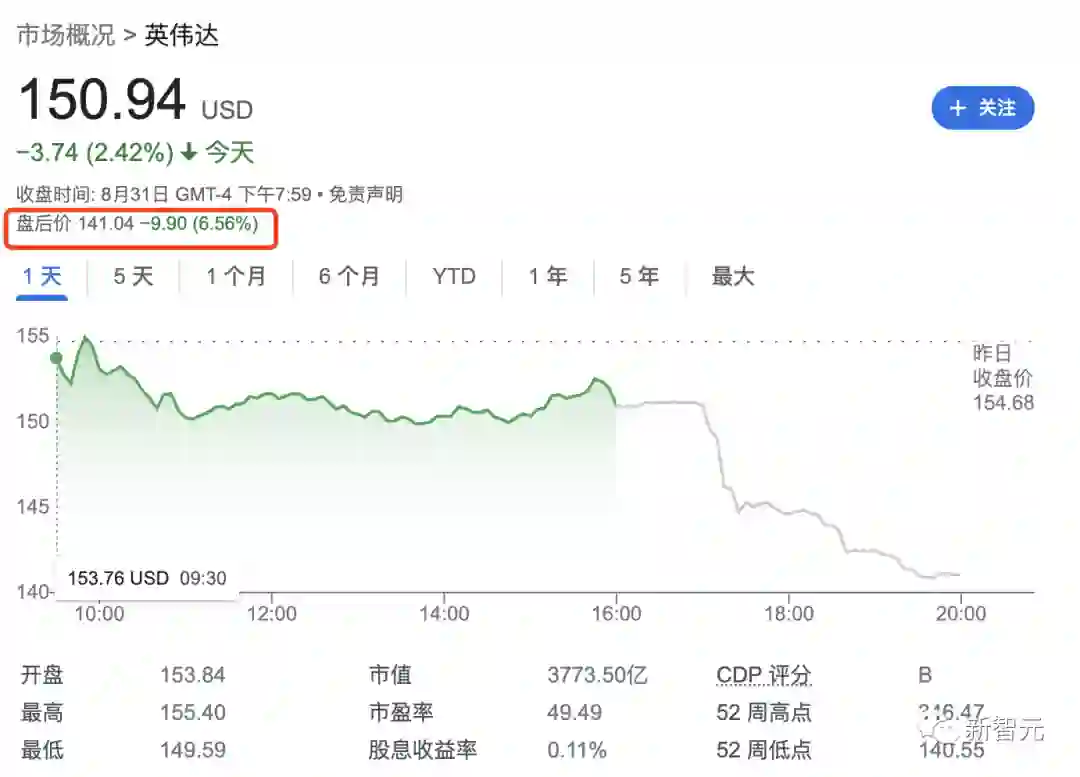This screenshot has width=1080, height=777.
Task: Switch to the 5 天 range
Action: pos(133,277)
